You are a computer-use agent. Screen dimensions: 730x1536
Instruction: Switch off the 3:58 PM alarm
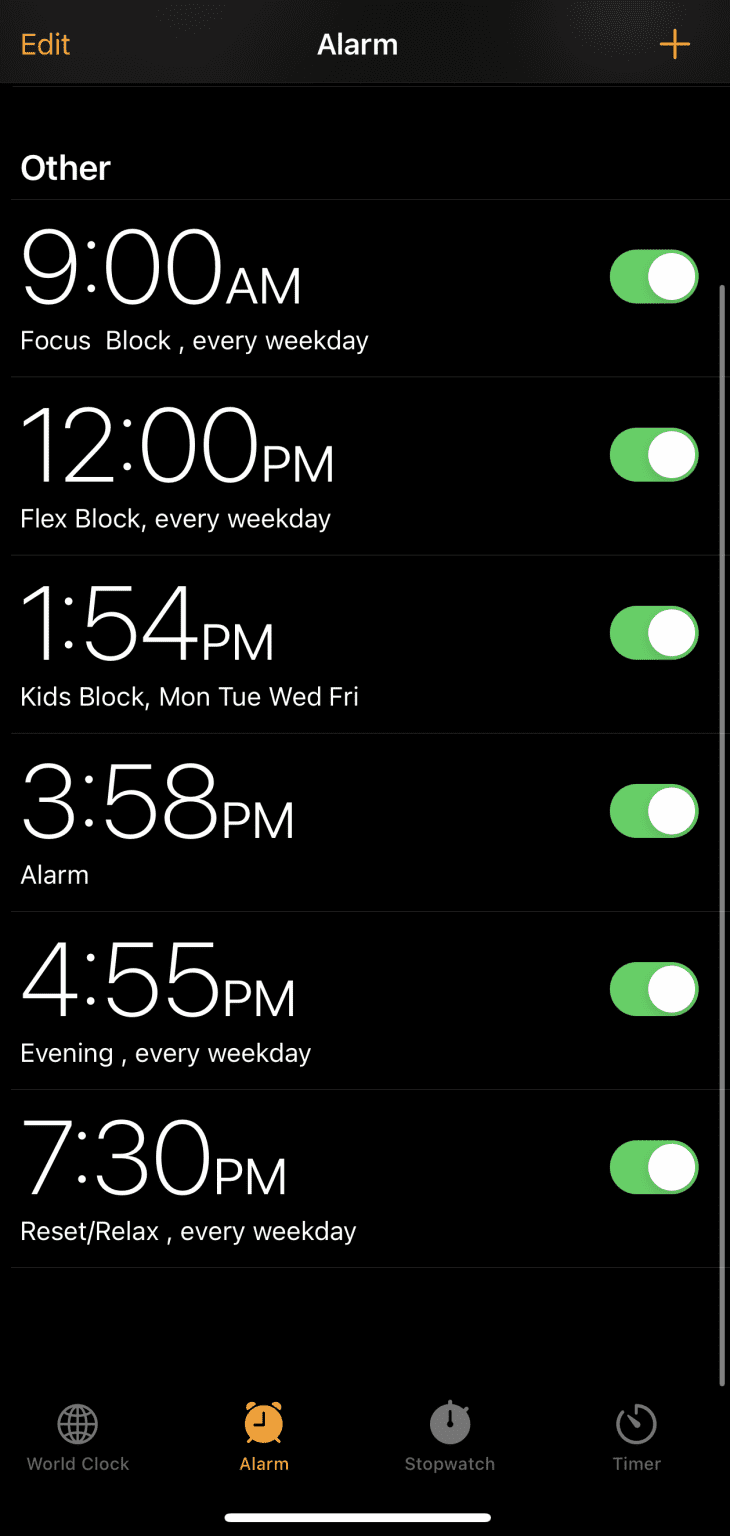(654, 811)
